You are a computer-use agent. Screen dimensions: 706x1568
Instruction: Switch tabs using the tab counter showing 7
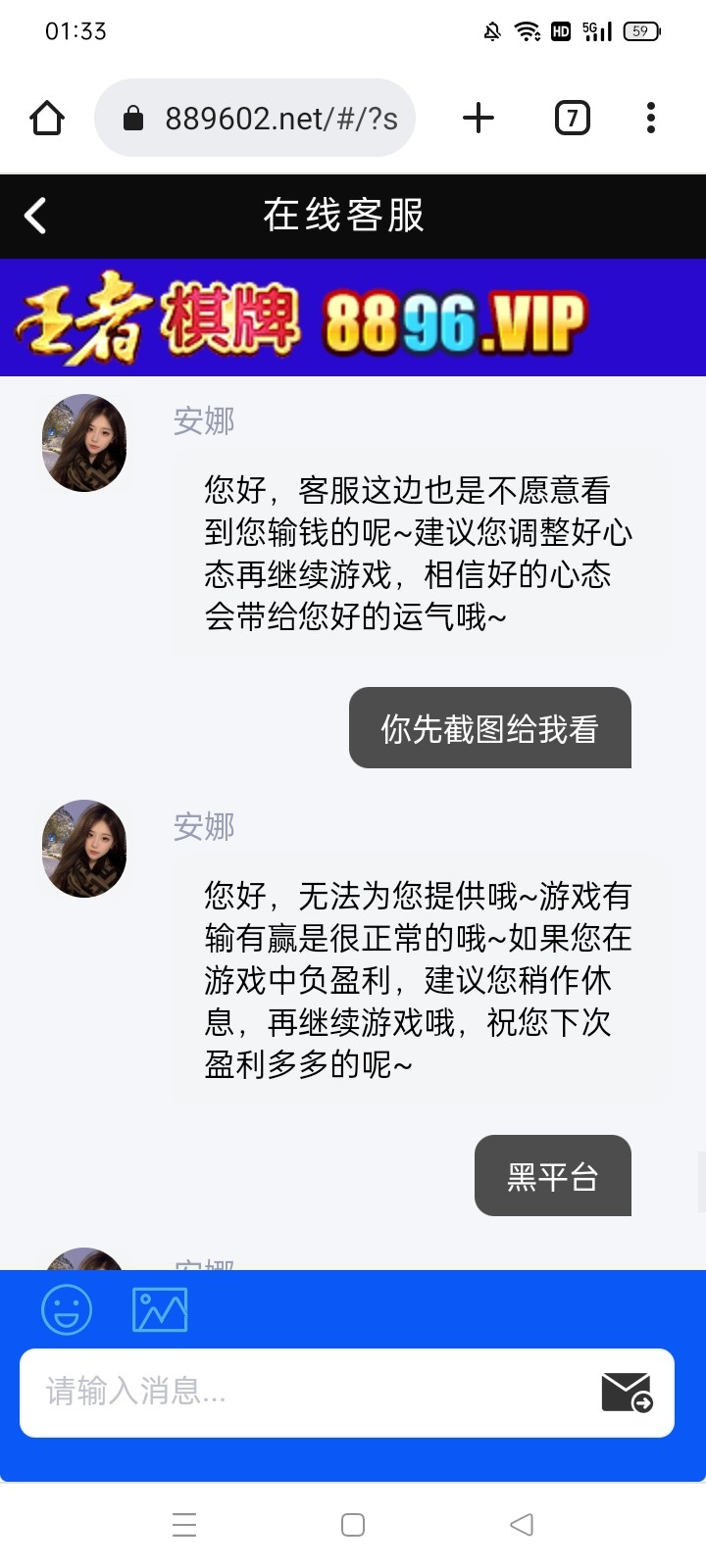click(572, 117)
